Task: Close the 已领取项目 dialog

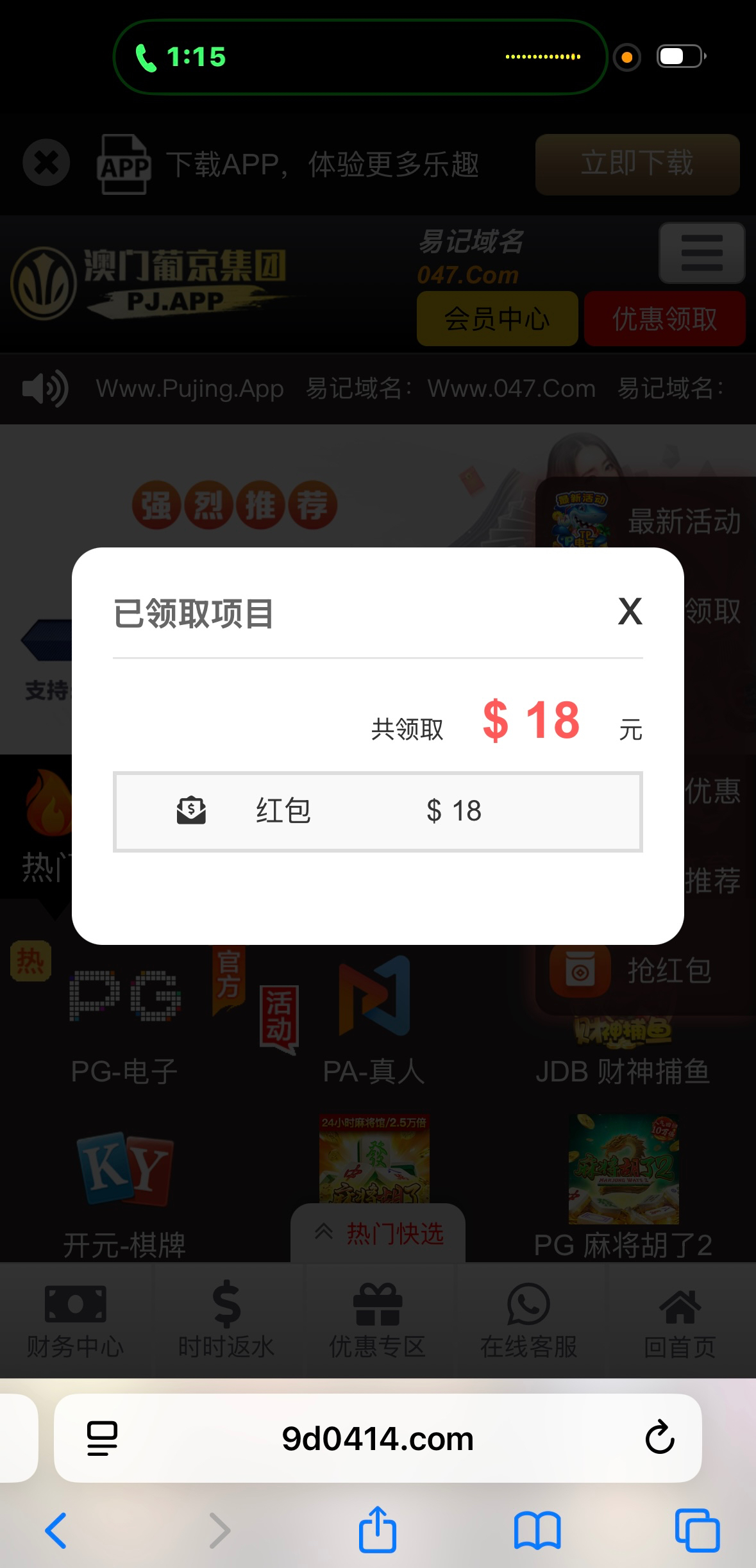Action: pyautogui.click(x=630, y=611)
